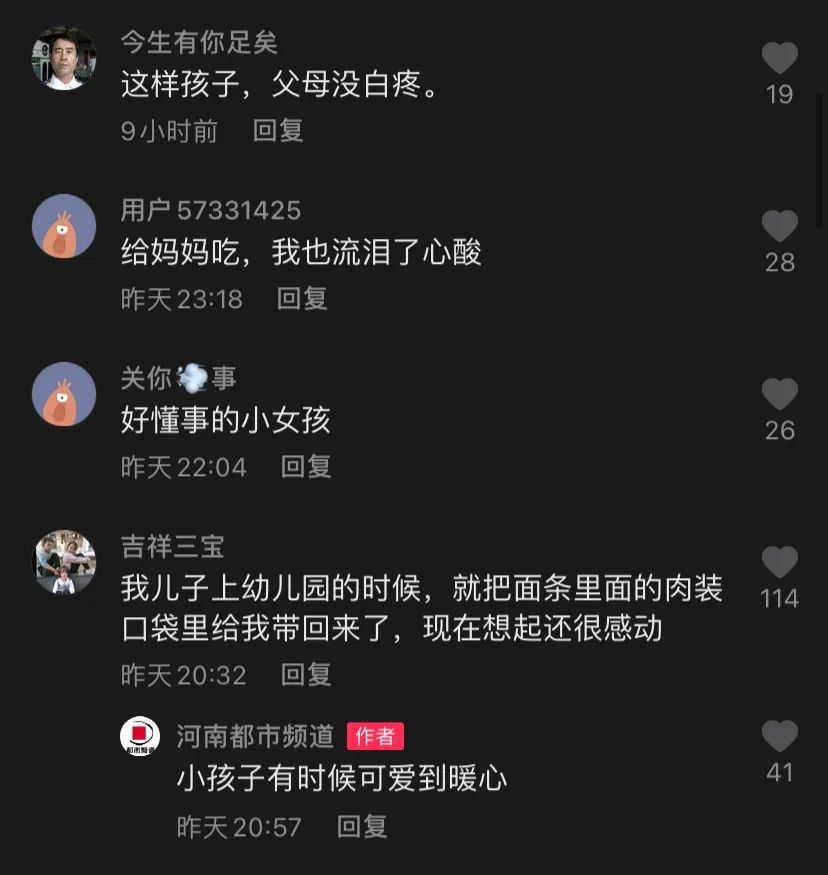
Task: Open 用户57331425's profile avatar
Action: pyautogui.click(x=64, y=226)
